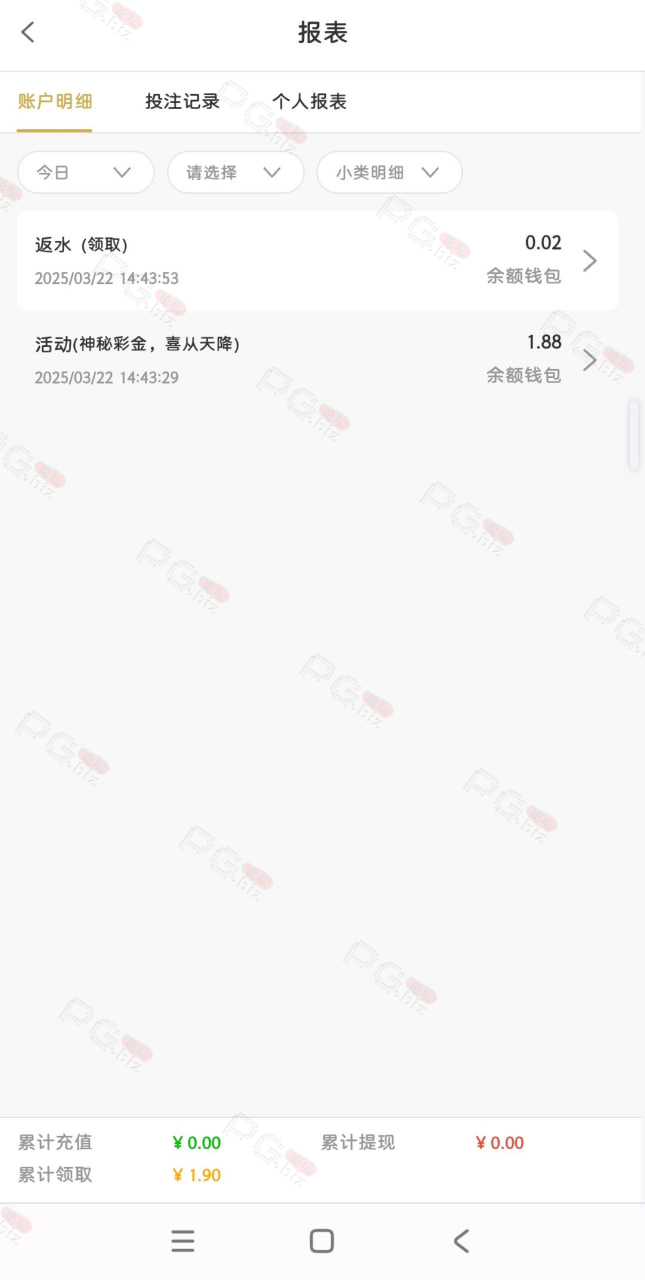645x1280 pixels.
Task: View details of 活动(神秘彩金，喜从天降) entry
Action: pos(318,359)
